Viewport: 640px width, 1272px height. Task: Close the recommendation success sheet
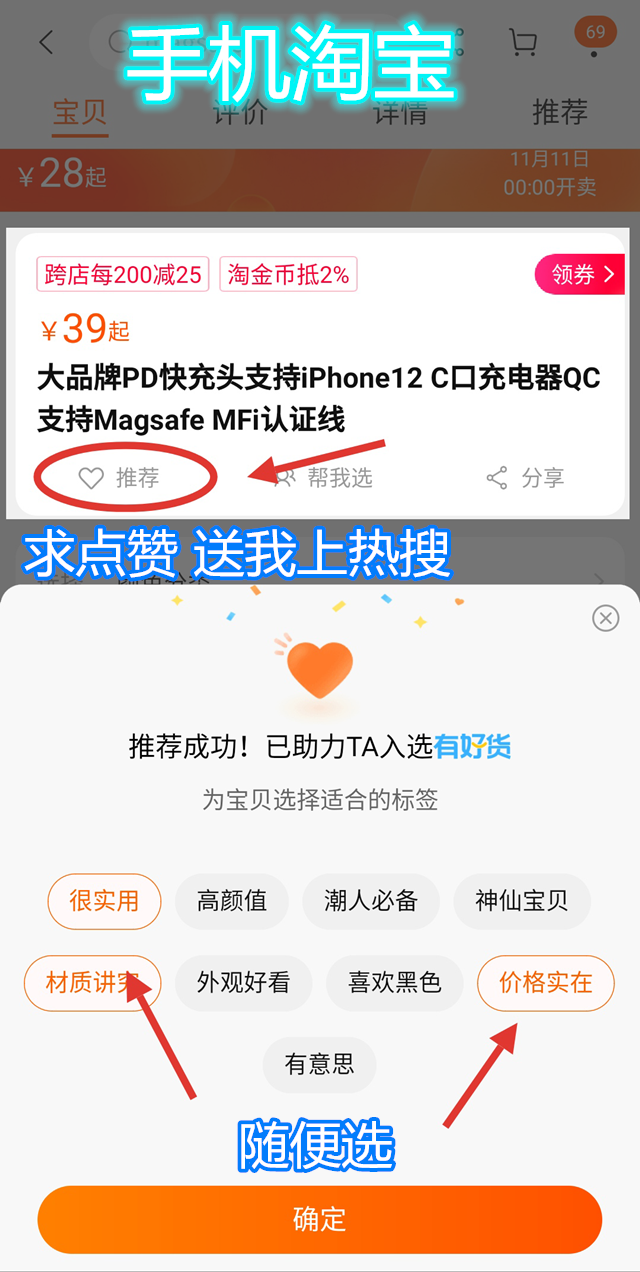click(x=606, y=618)
